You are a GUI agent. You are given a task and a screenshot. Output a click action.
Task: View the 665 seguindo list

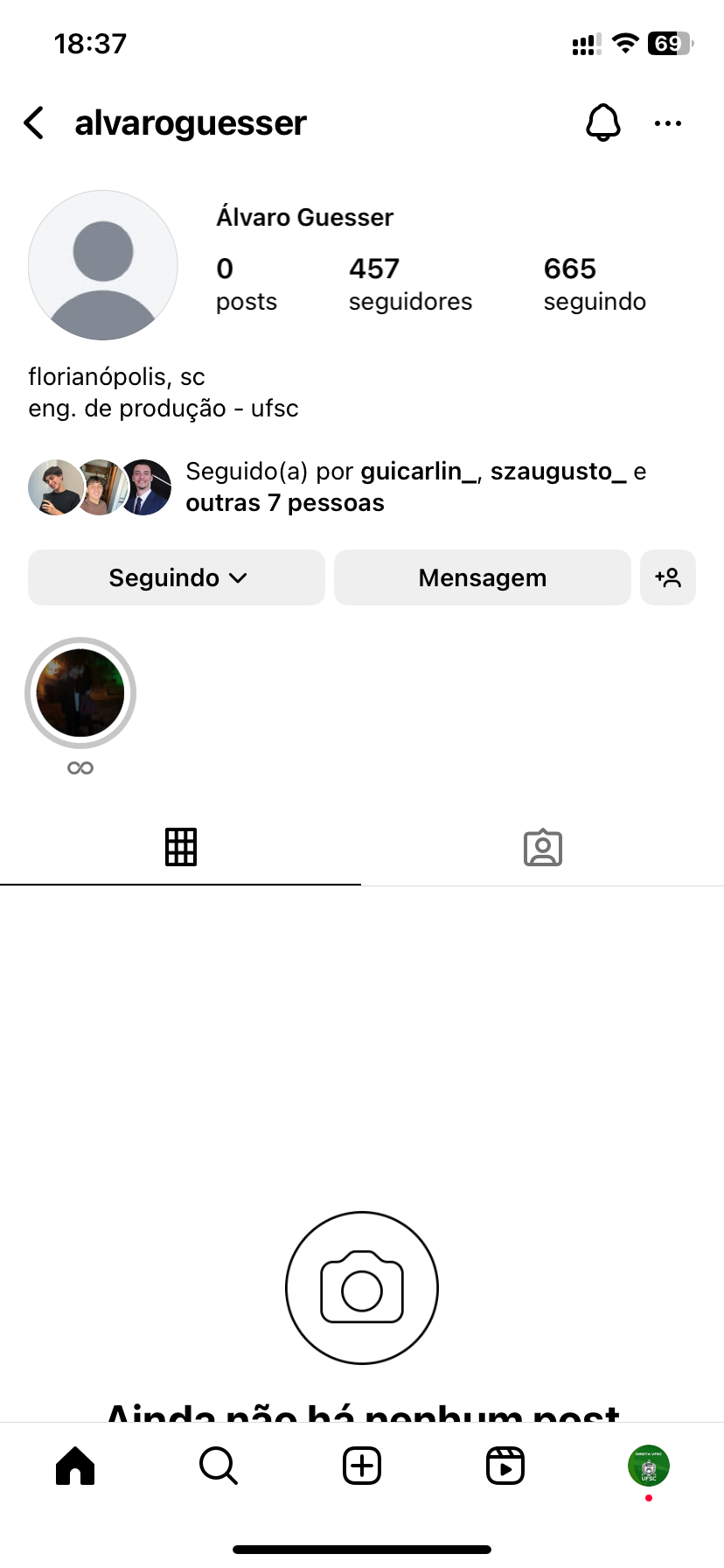(x=594, y=283)
